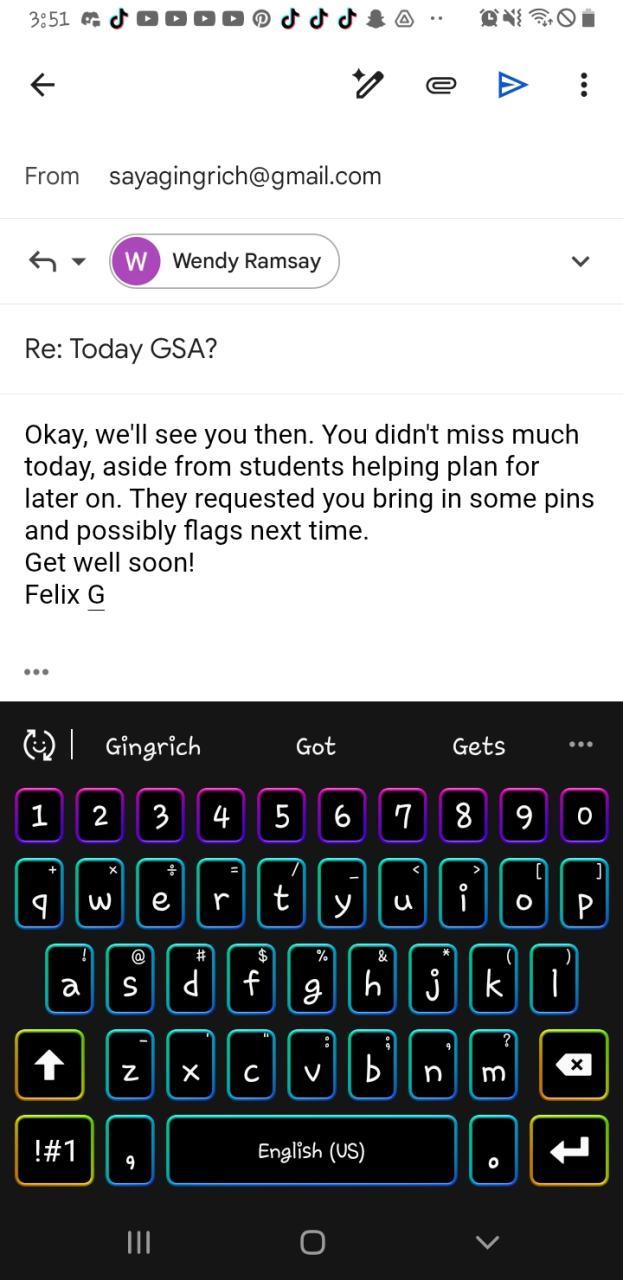Send the email reply
The image size is (623, 1280).
pyautogui.click(x=512, y=85)
